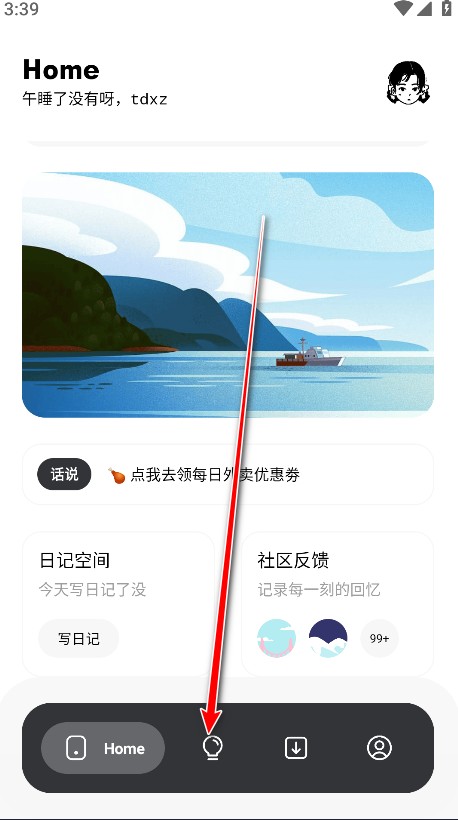Switch to the light bulb tab

213,748
